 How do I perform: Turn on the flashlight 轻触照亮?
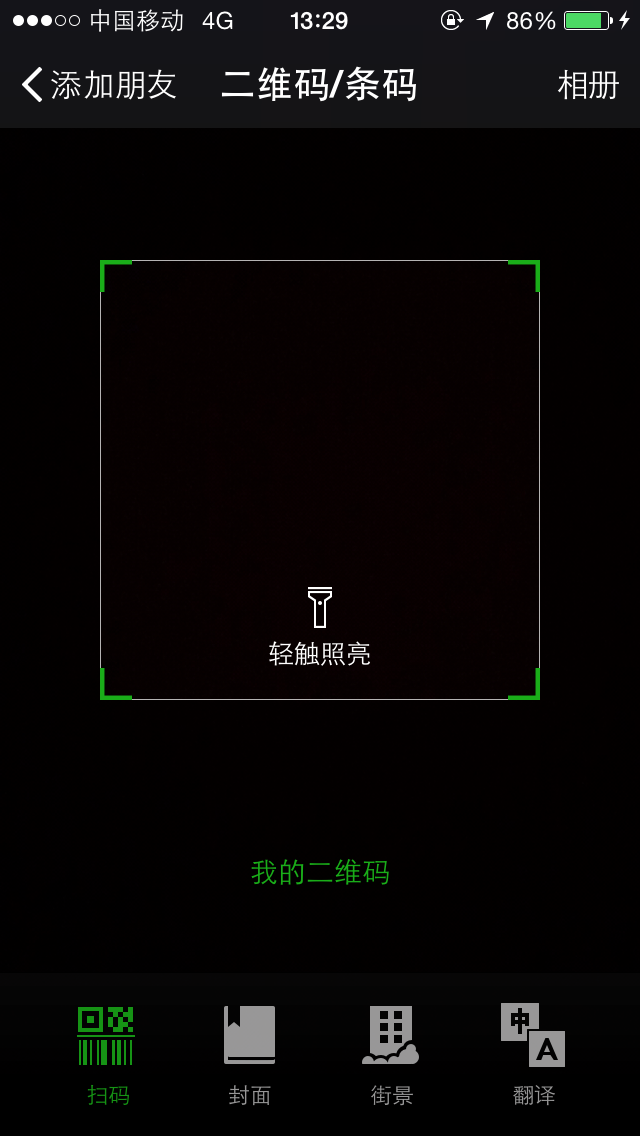tap(320, 626)
